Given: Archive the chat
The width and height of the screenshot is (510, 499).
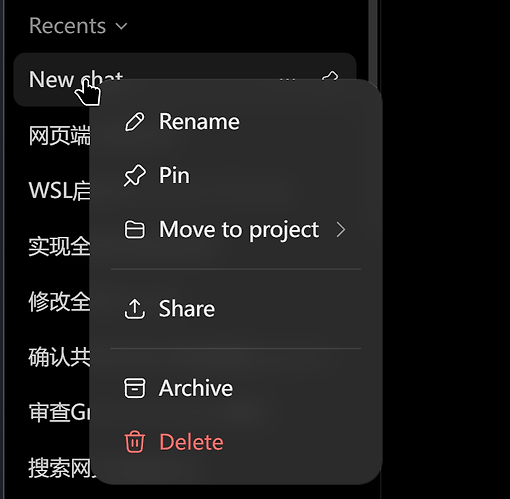Looking at the screenshot, I should tap(236, 388).
